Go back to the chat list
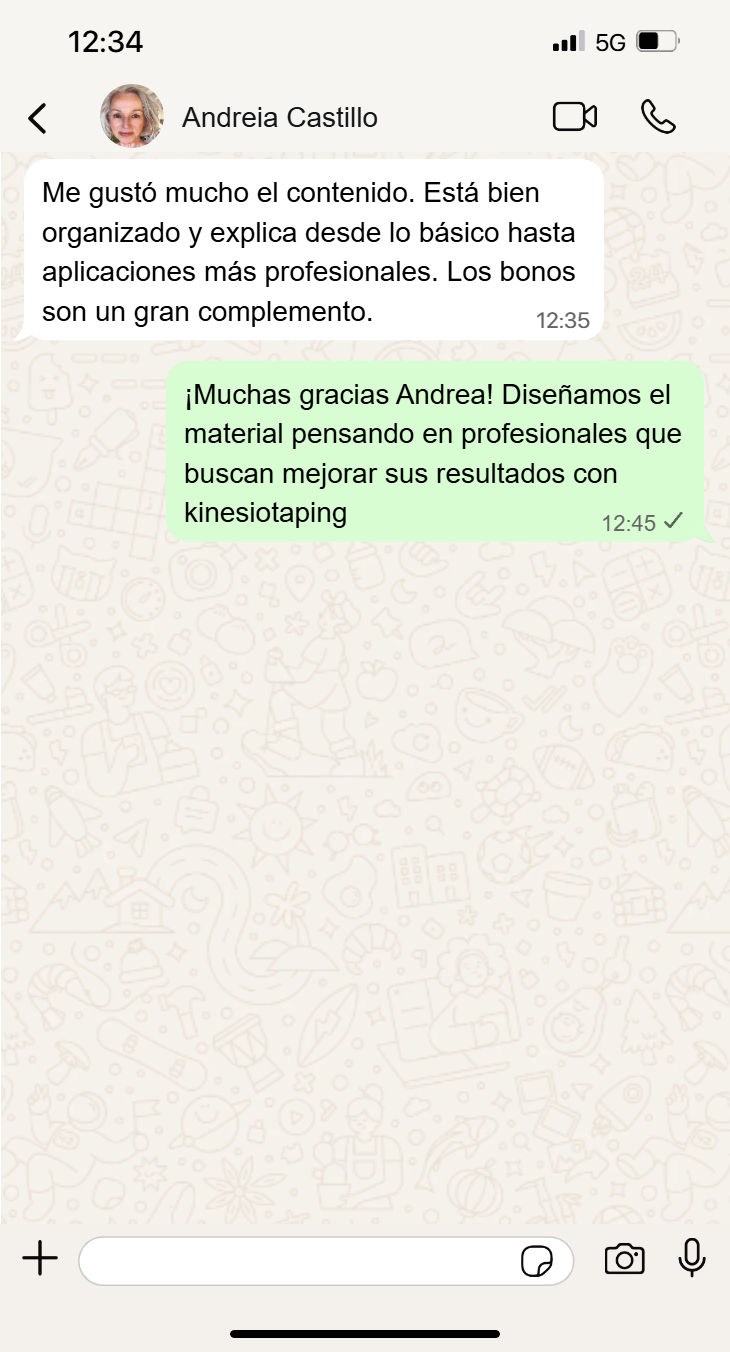The image size is (730, 1352). click(x=37, y=118)
